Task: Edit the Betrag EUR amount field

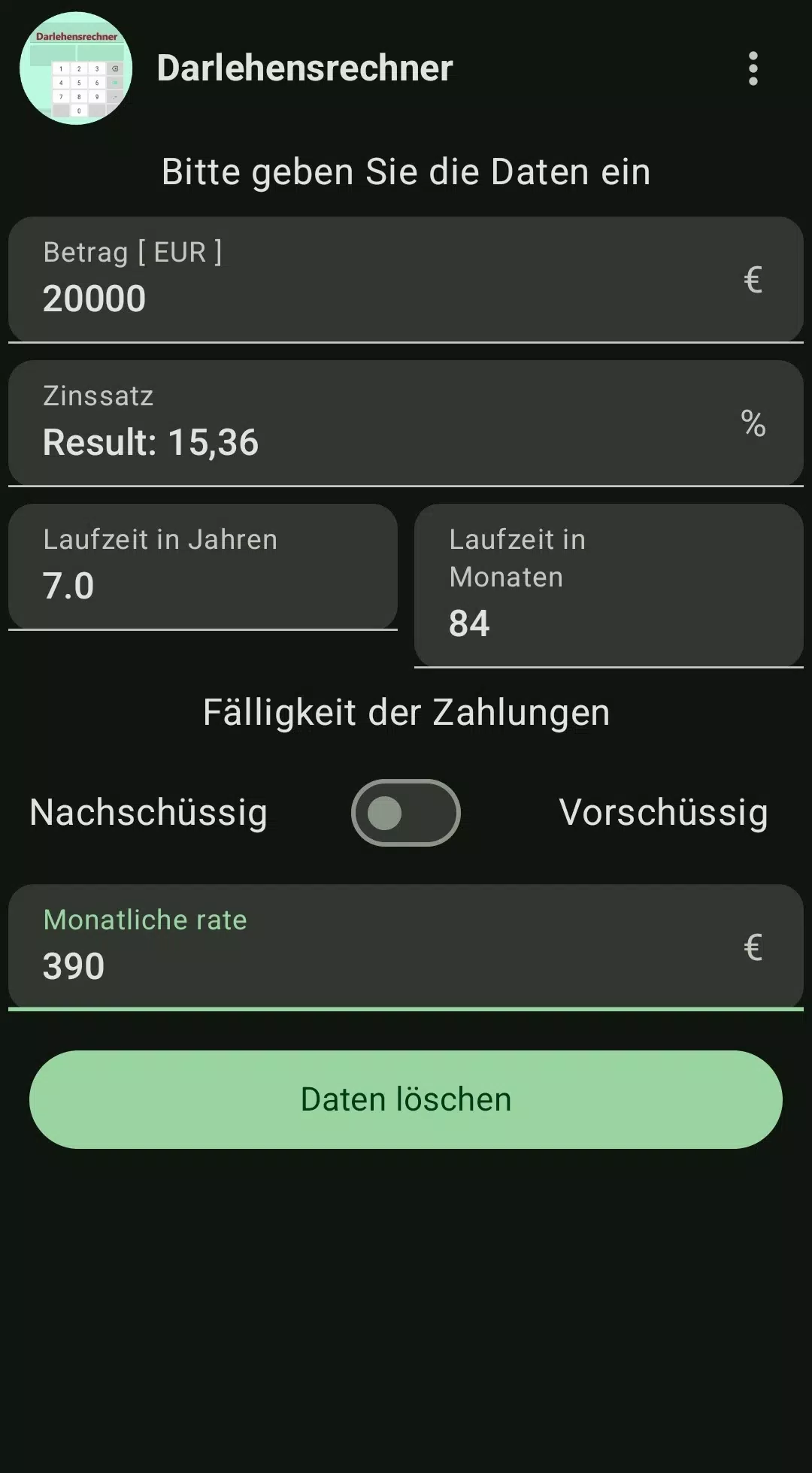Action: [406, 280]
